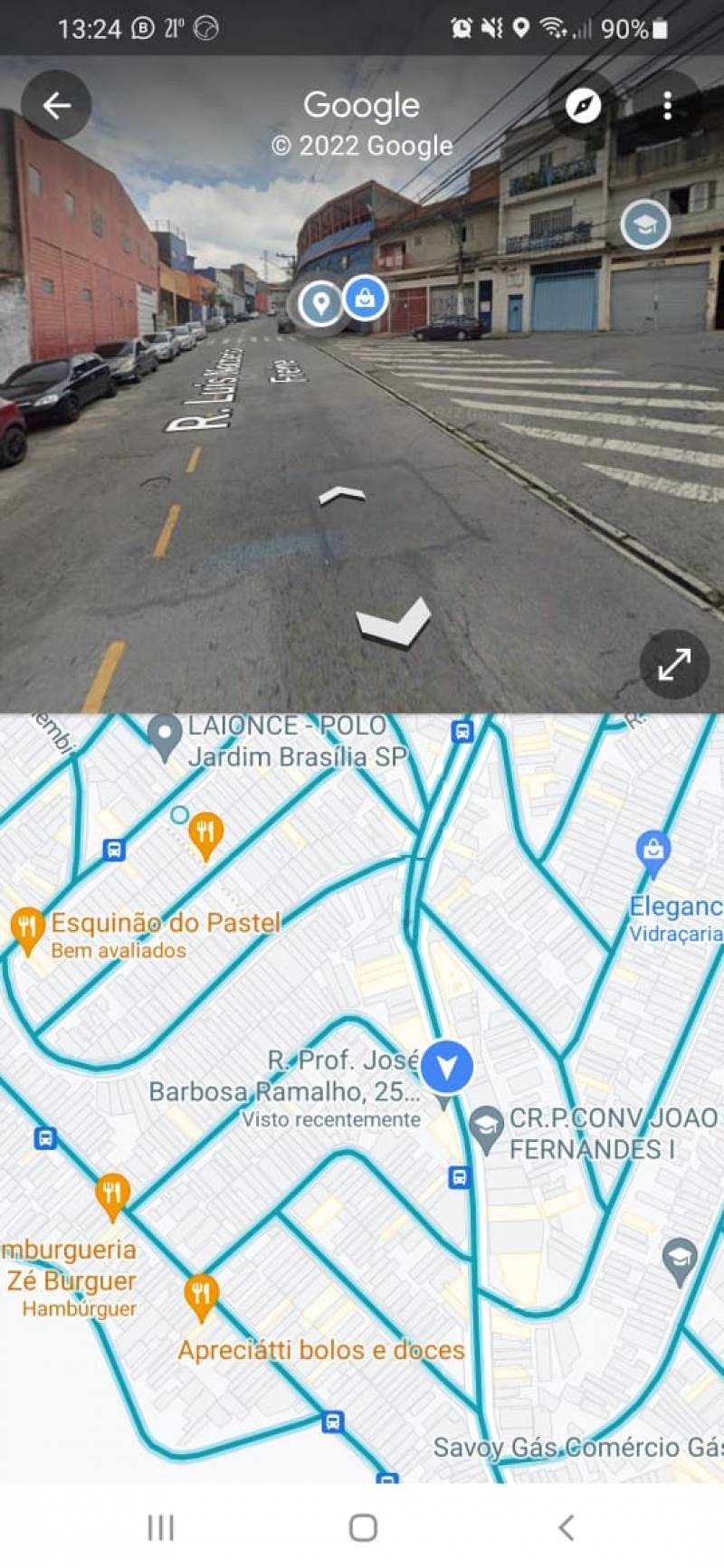Tap the grey location pin in Street View

[320, 303]
